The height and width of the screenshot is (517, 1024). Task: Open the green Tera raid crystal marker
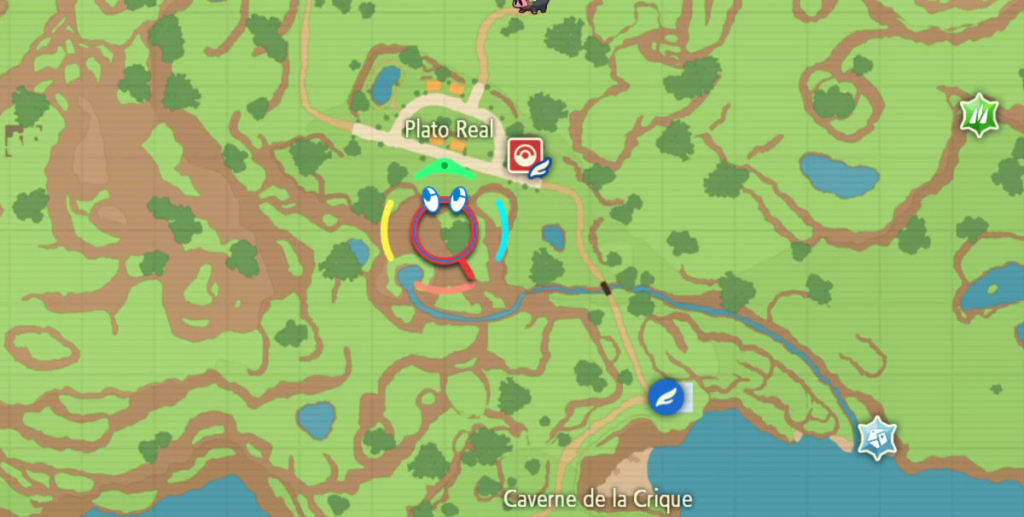coord(977,115)
